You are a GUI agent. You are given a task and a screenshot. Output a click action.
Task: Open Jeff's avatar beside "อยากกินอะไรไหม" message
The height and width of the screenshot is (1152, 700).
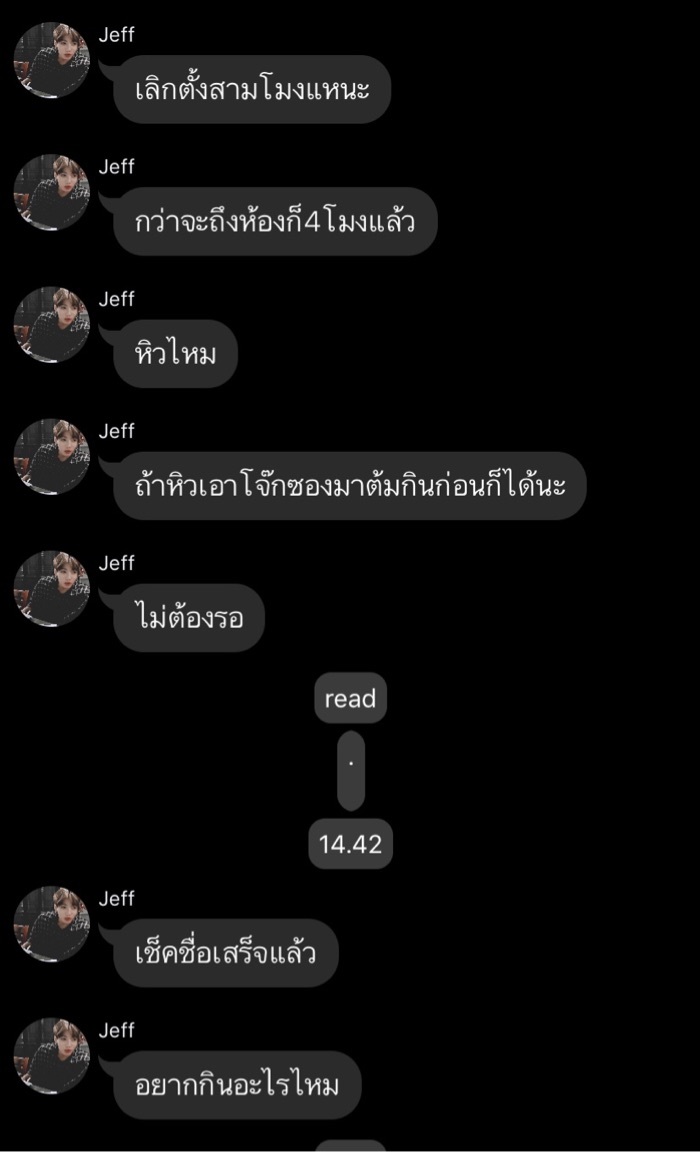tap(51, 1056)
